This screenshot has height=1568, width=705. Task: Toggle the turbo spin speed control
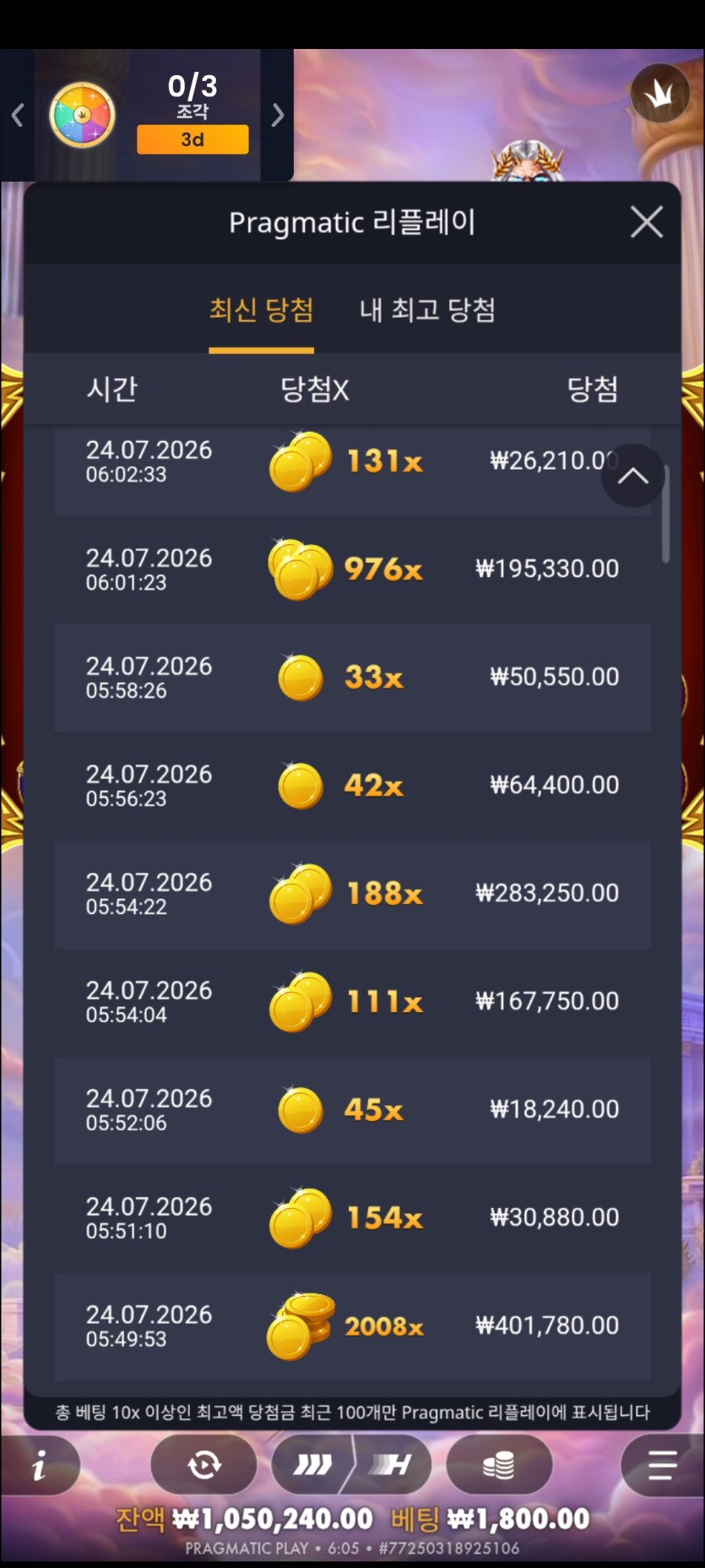351,1465
